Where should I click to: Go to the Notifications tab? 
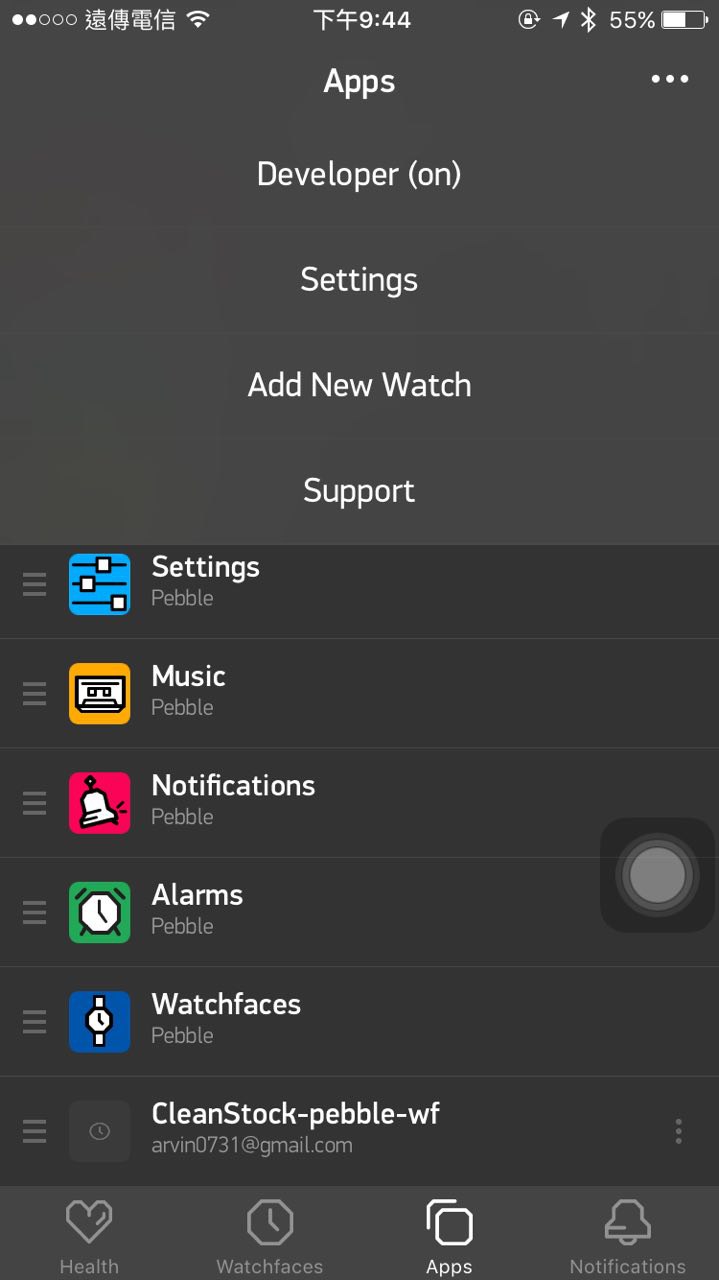pyautogui.click(x=628, y=1237)
